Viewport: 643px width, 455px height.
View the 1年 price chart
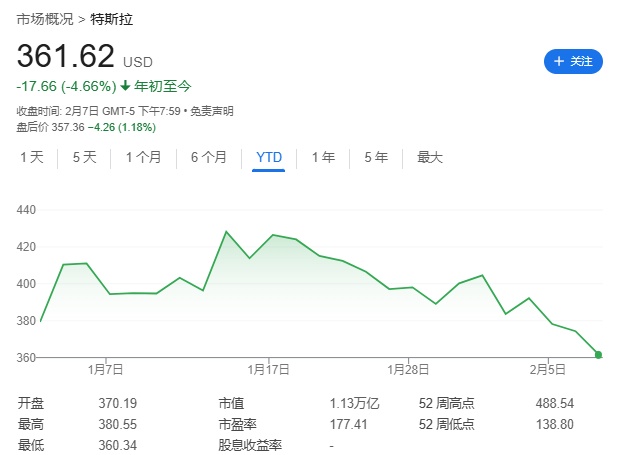[x=323, y=157]
